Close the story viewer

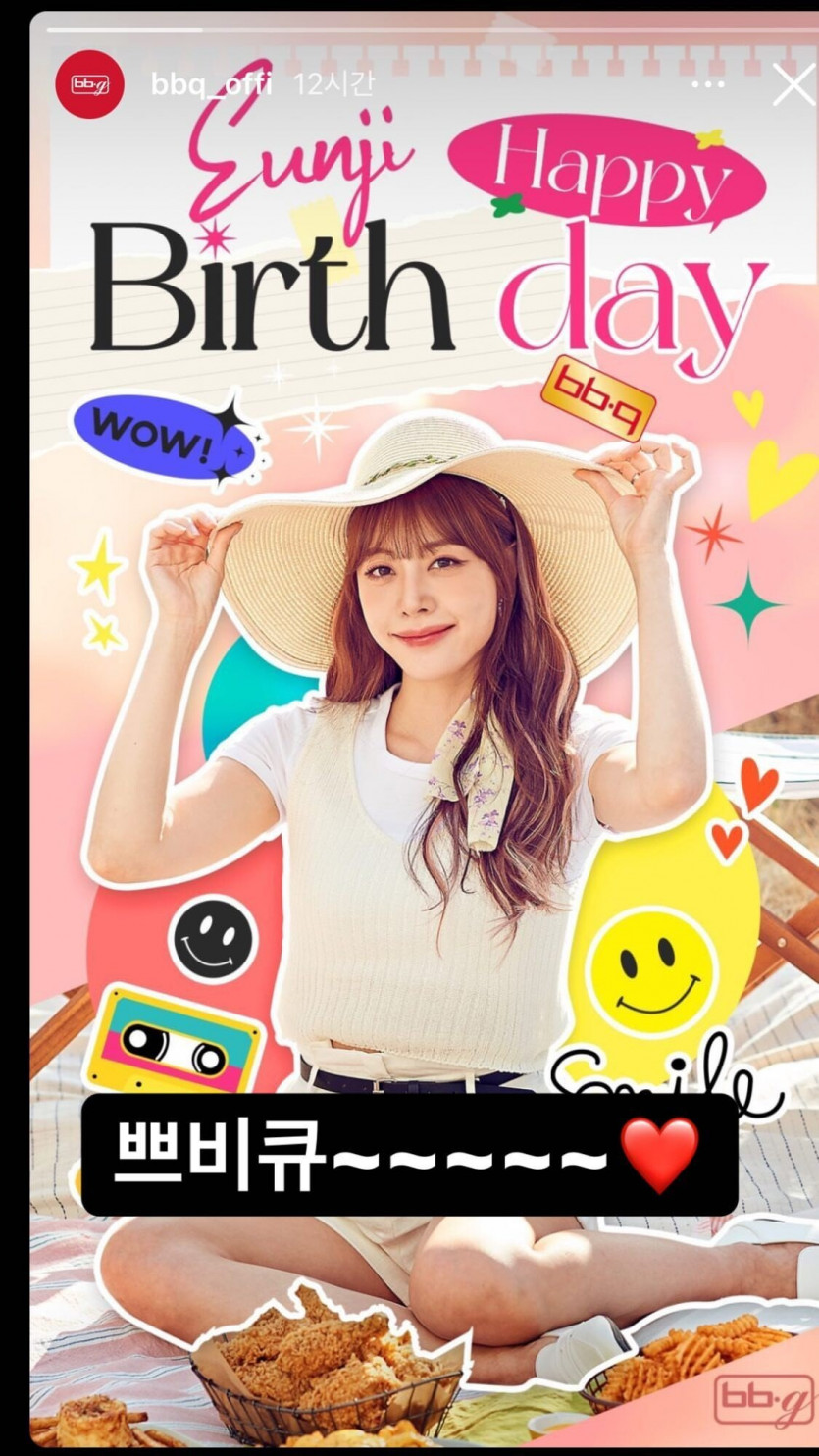click(793, 86)
